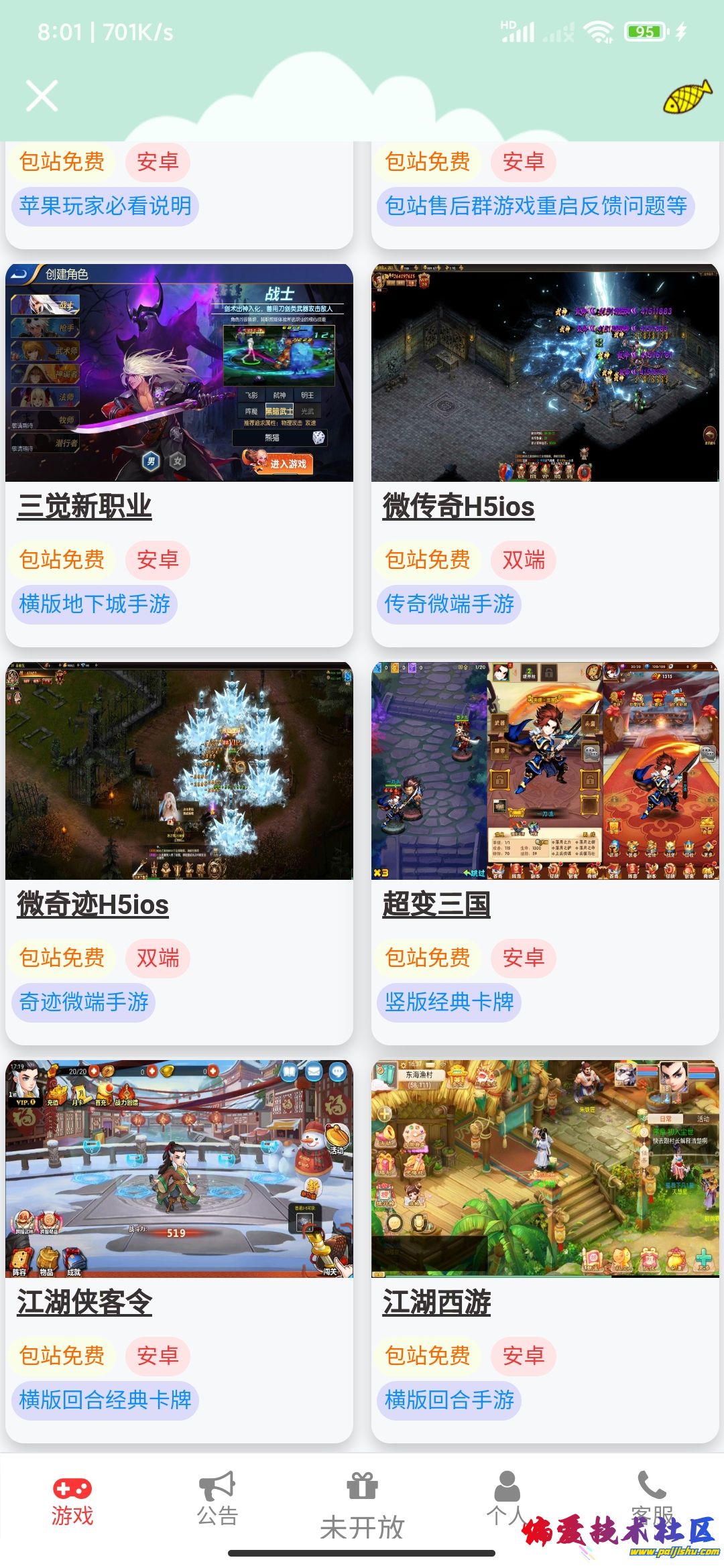The height and width of the screenshot is (1568, 724).
Task: Toggle the 安卓 tag on 三觉新职业
Action: [158, 559]
